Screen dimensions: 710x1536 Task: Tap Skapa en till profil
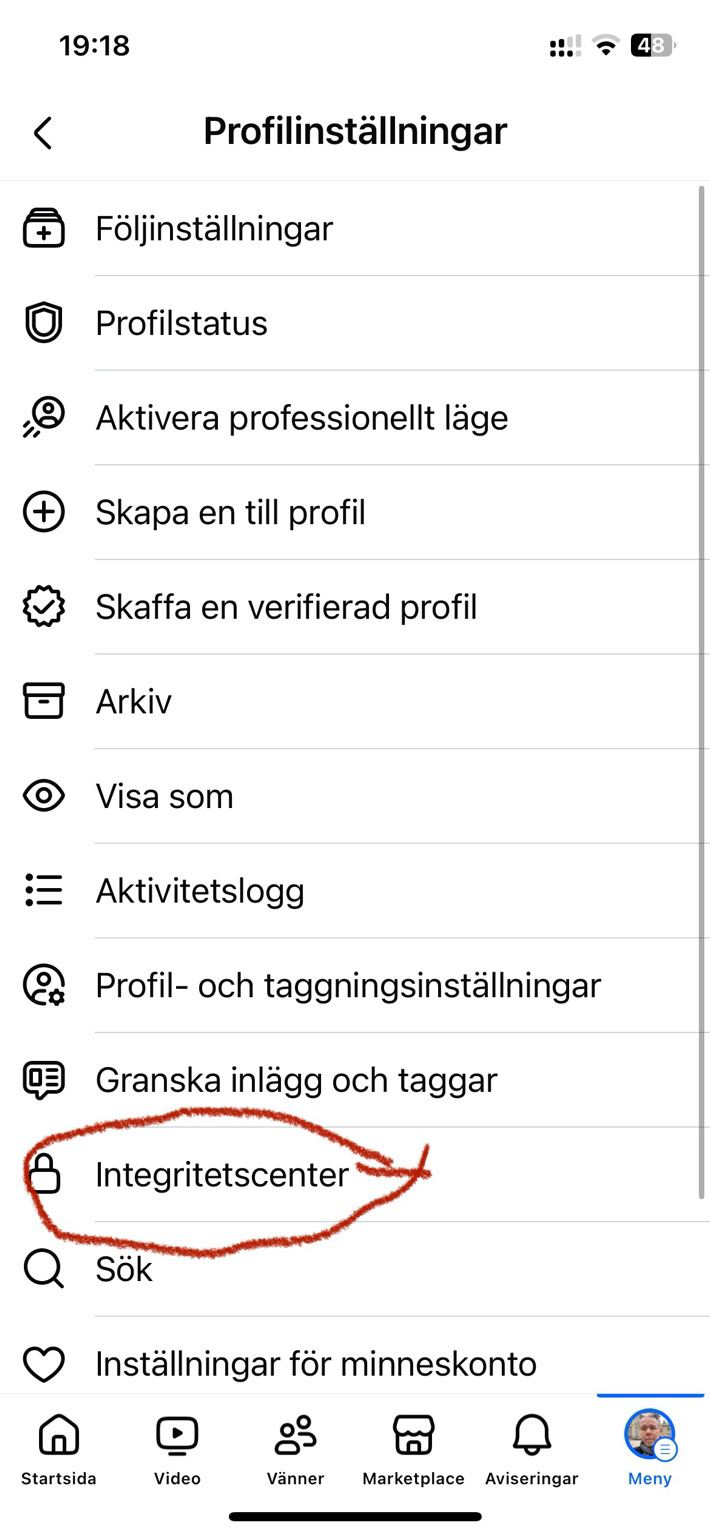point(355,513)
